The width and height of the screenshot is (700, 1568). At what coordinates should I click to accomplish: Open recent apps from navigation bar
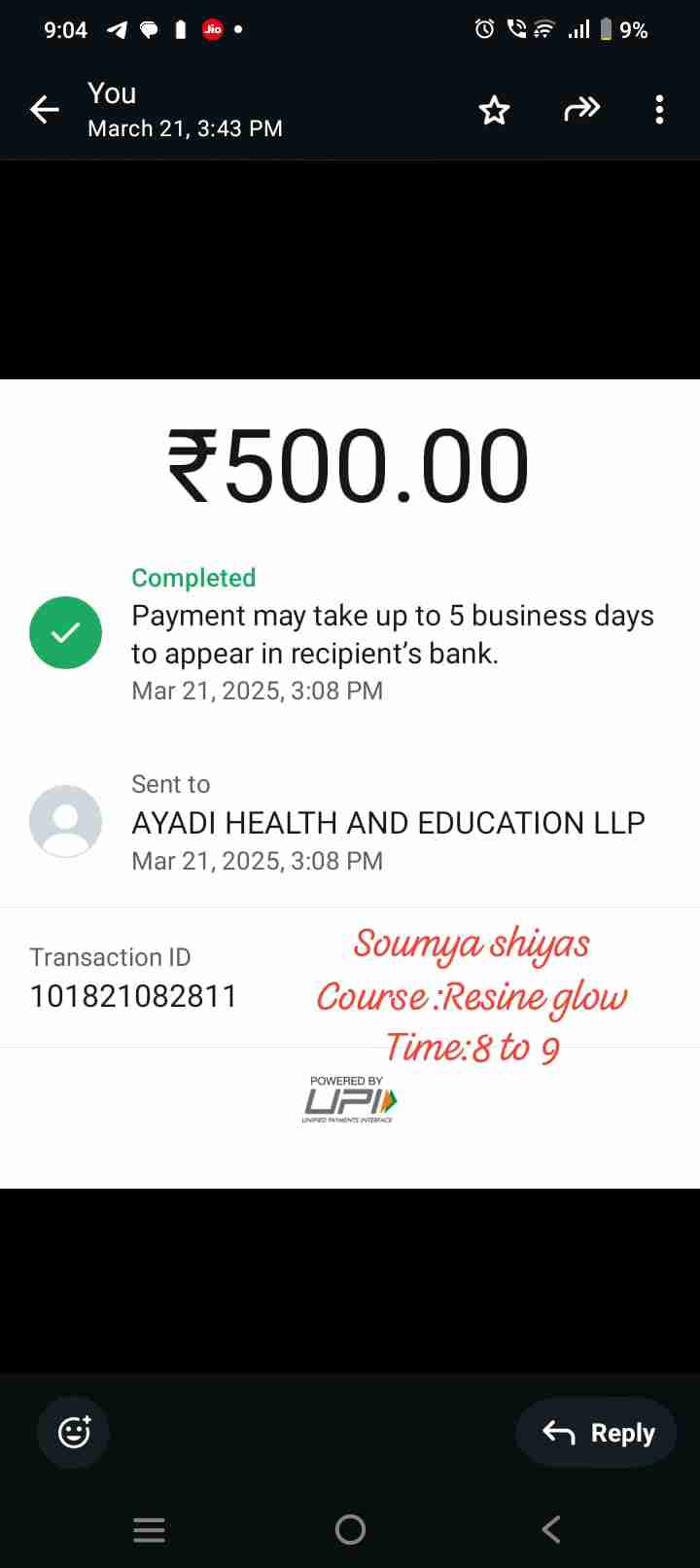(149, 1530)
